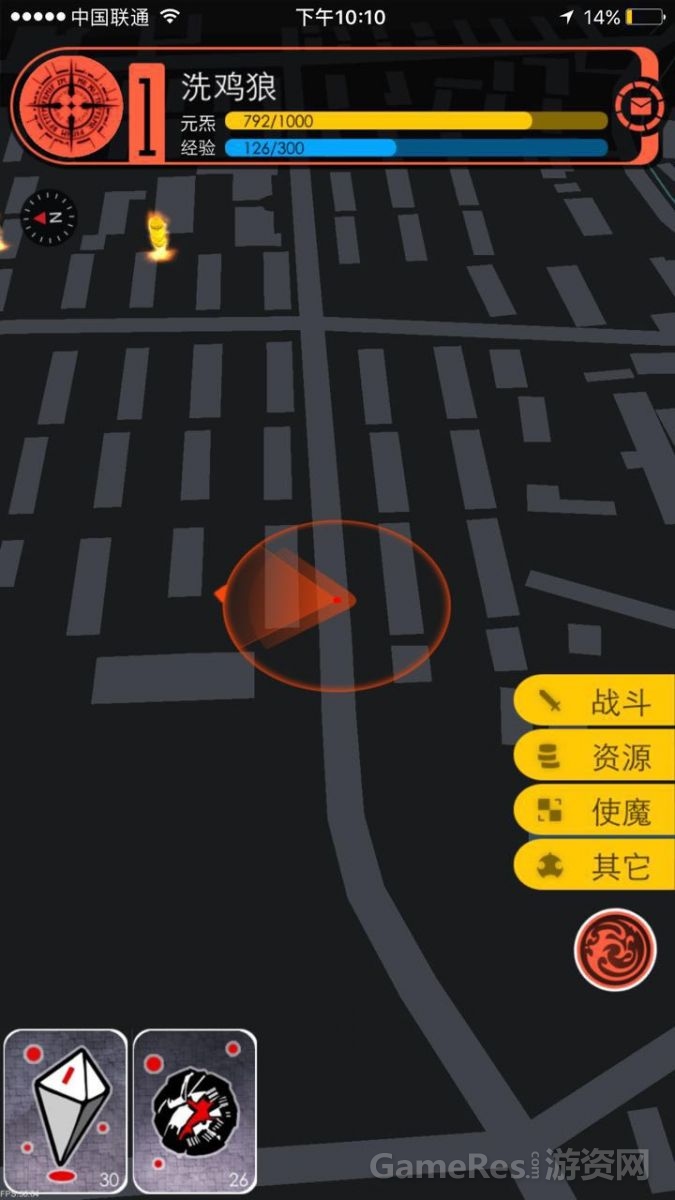The image size is (675, 1200).
Task: Select the 使魔 filter button
Action: click(596, 812)
